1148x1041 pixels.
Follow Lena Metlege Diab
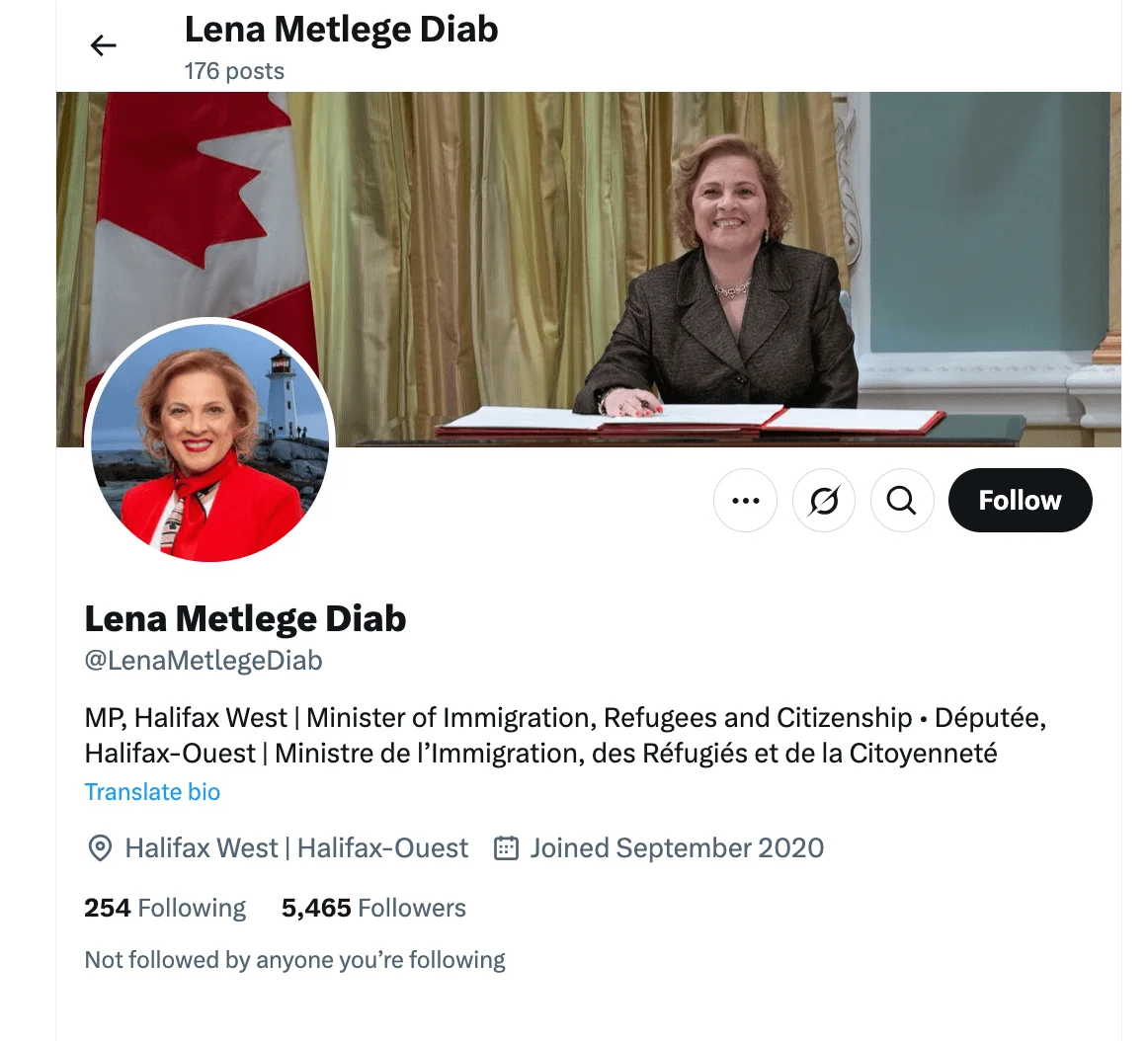(x=1020, y=501)
